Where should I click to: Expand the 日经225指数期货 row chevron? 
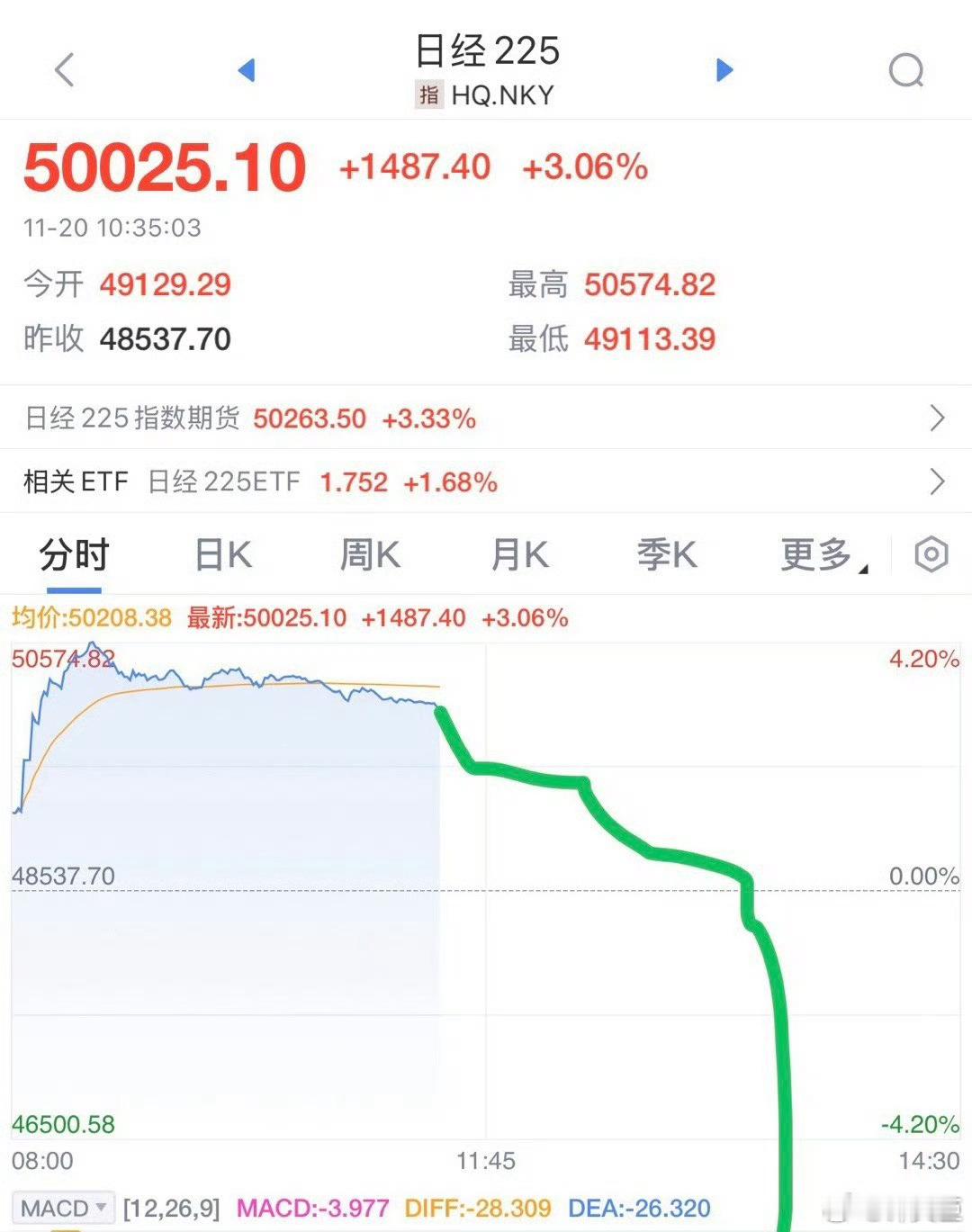point(938,418)
